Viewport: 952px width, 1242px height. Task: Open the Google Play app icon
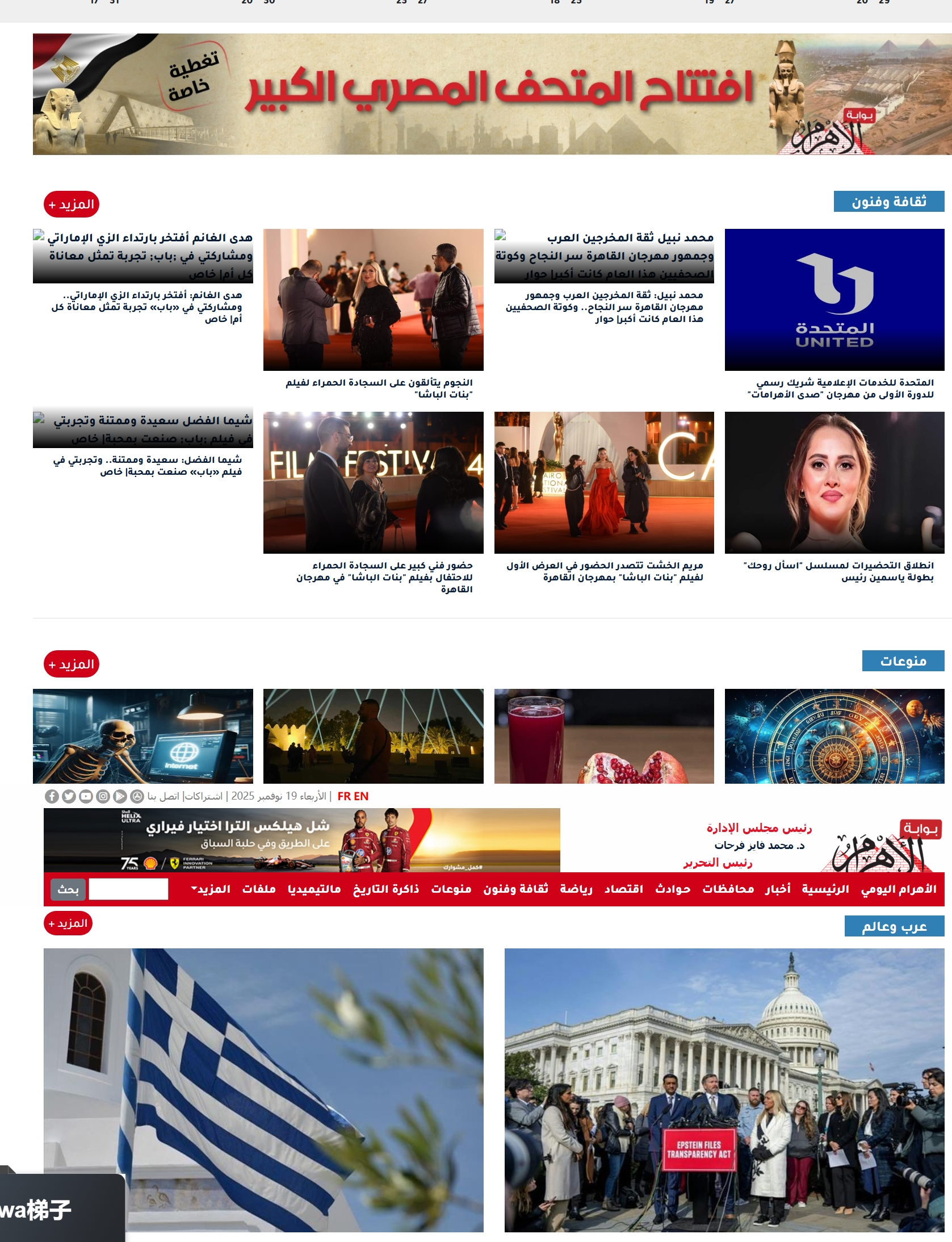point(120,797)
